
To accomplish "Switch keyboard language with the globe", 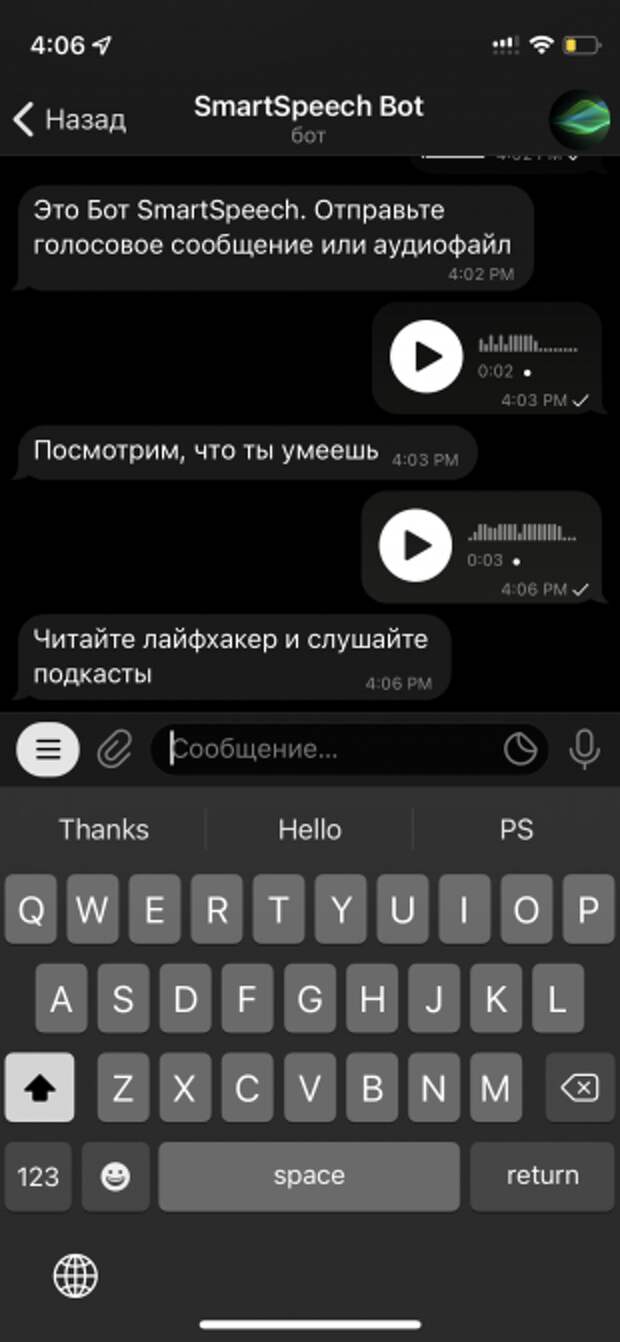I will pos(76,1274).
